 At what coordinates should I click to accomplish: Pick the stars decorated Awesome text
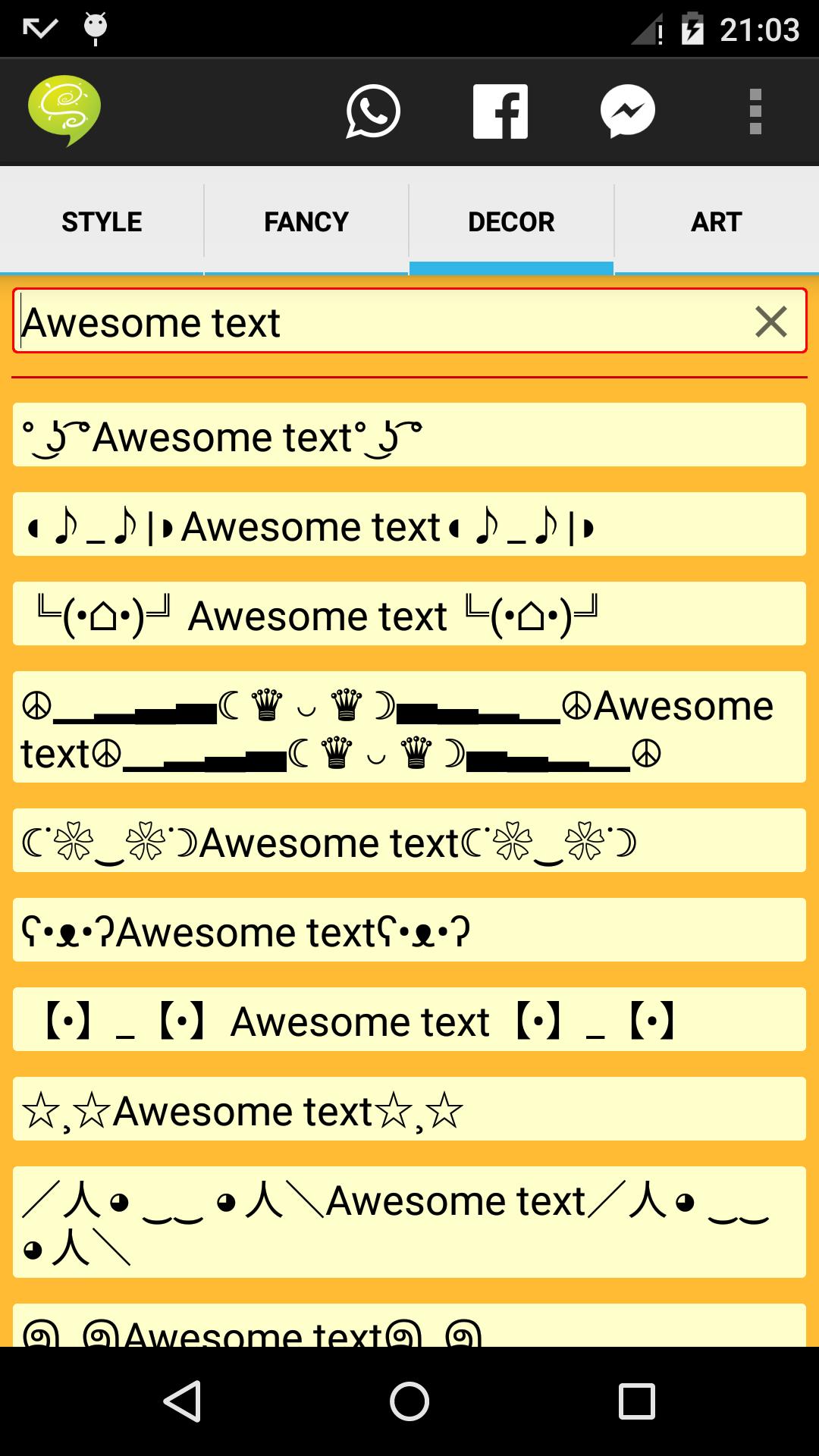(409, 1109)
